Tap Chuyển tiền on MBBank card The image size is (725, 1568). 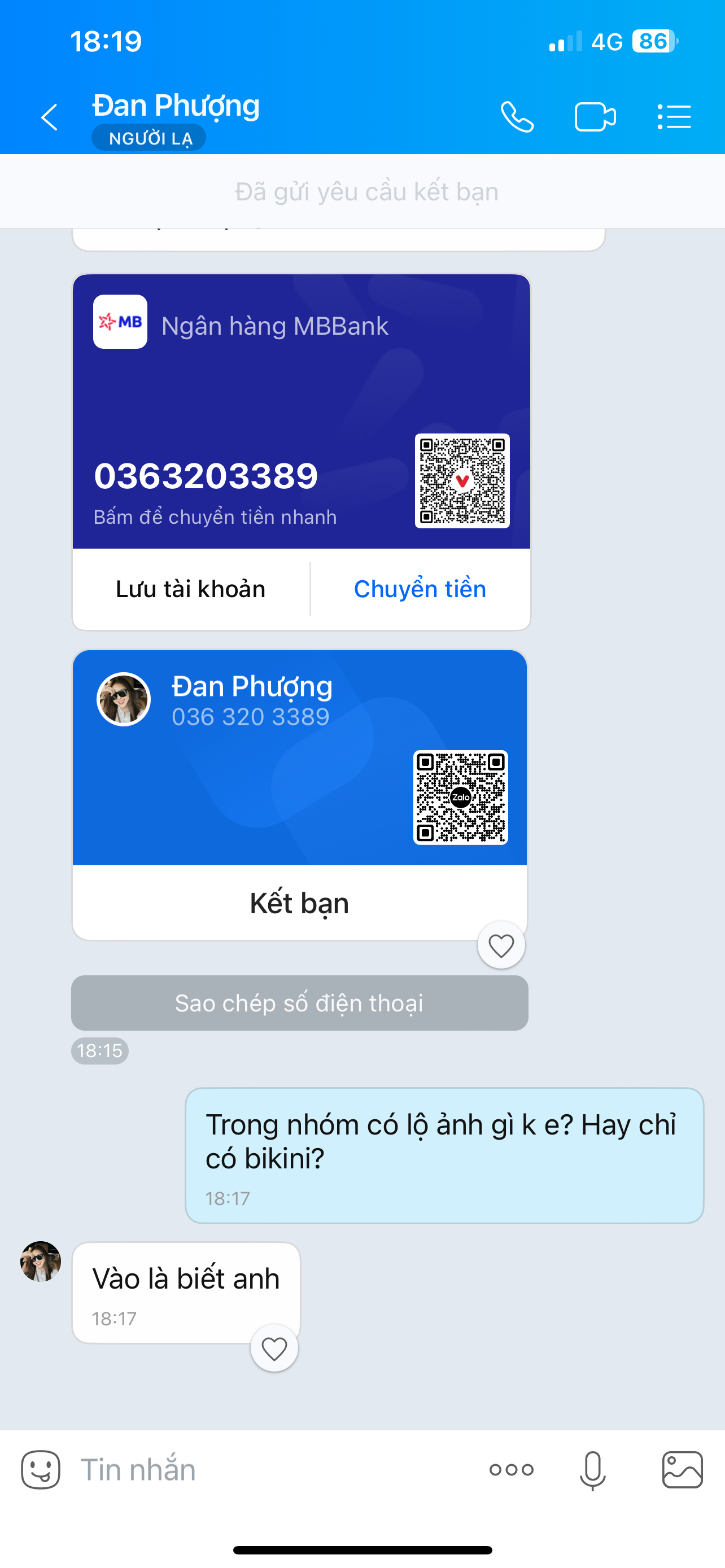(420, 589)
